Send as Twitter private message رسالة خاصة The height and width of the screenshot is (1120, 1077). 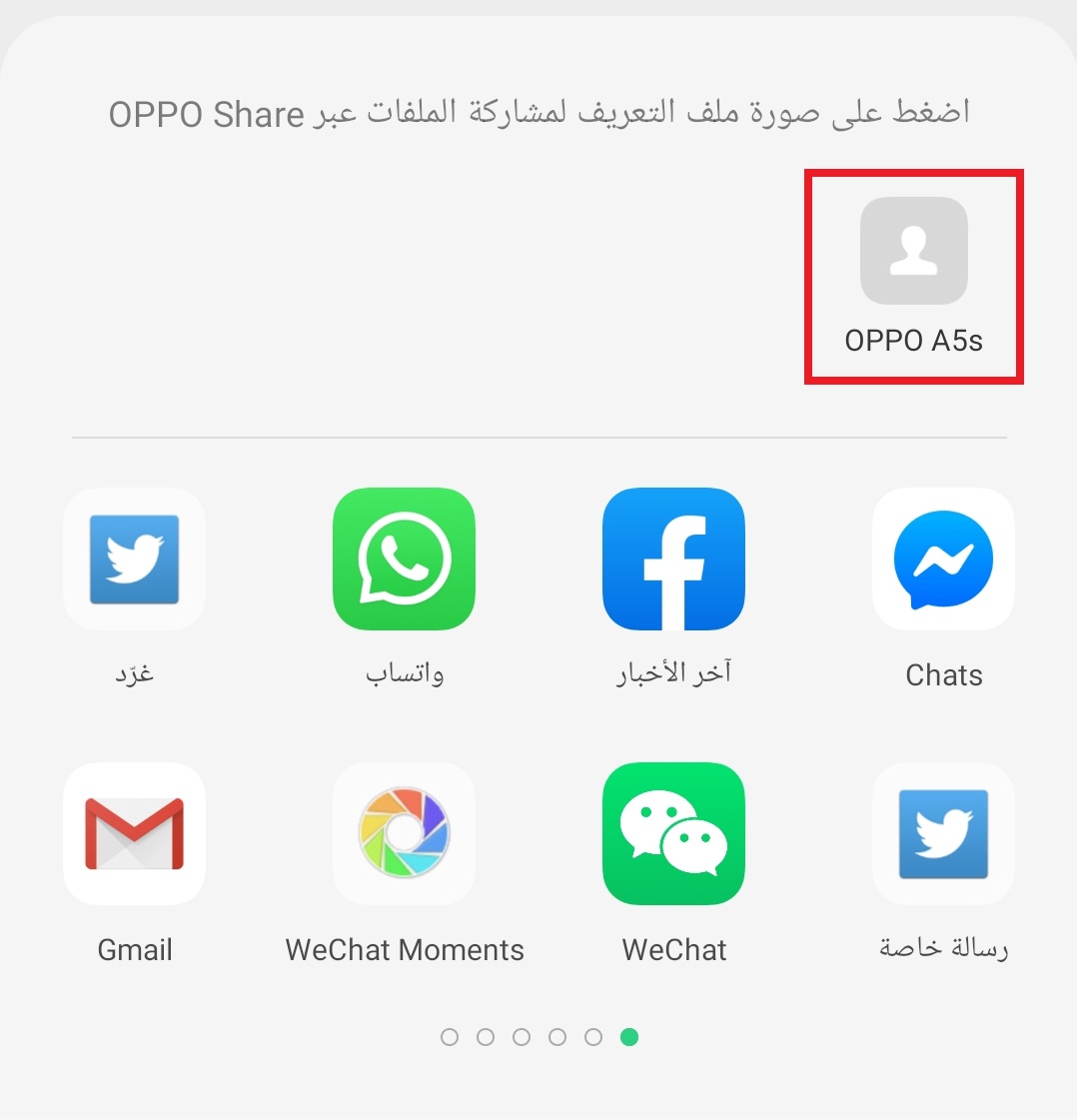point(943,834)
